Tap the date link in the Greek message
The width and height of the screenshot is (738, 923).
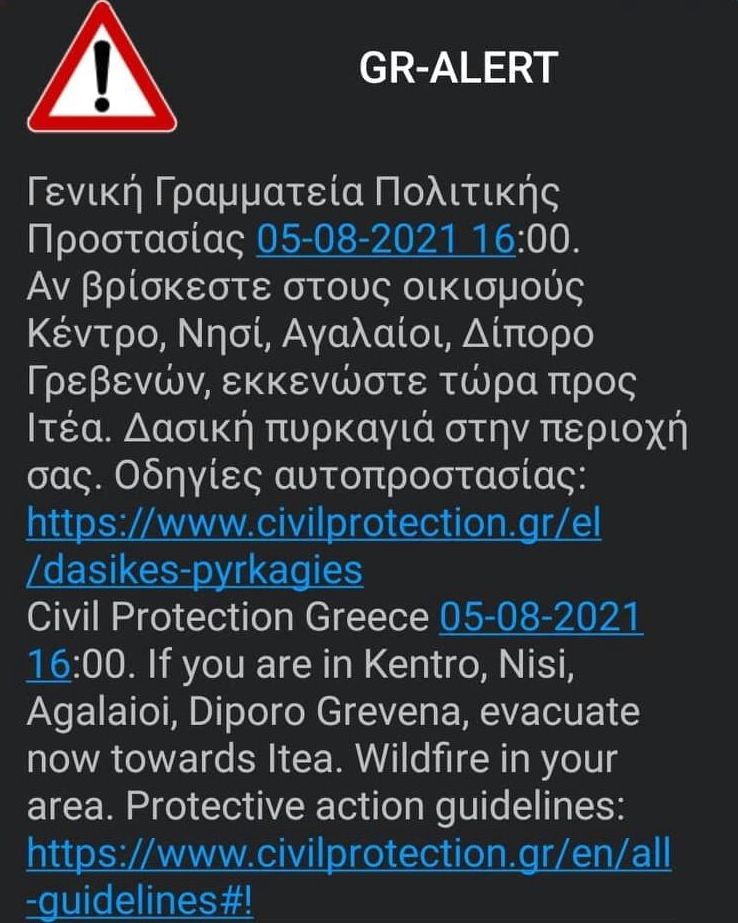(x=386, y=240)
